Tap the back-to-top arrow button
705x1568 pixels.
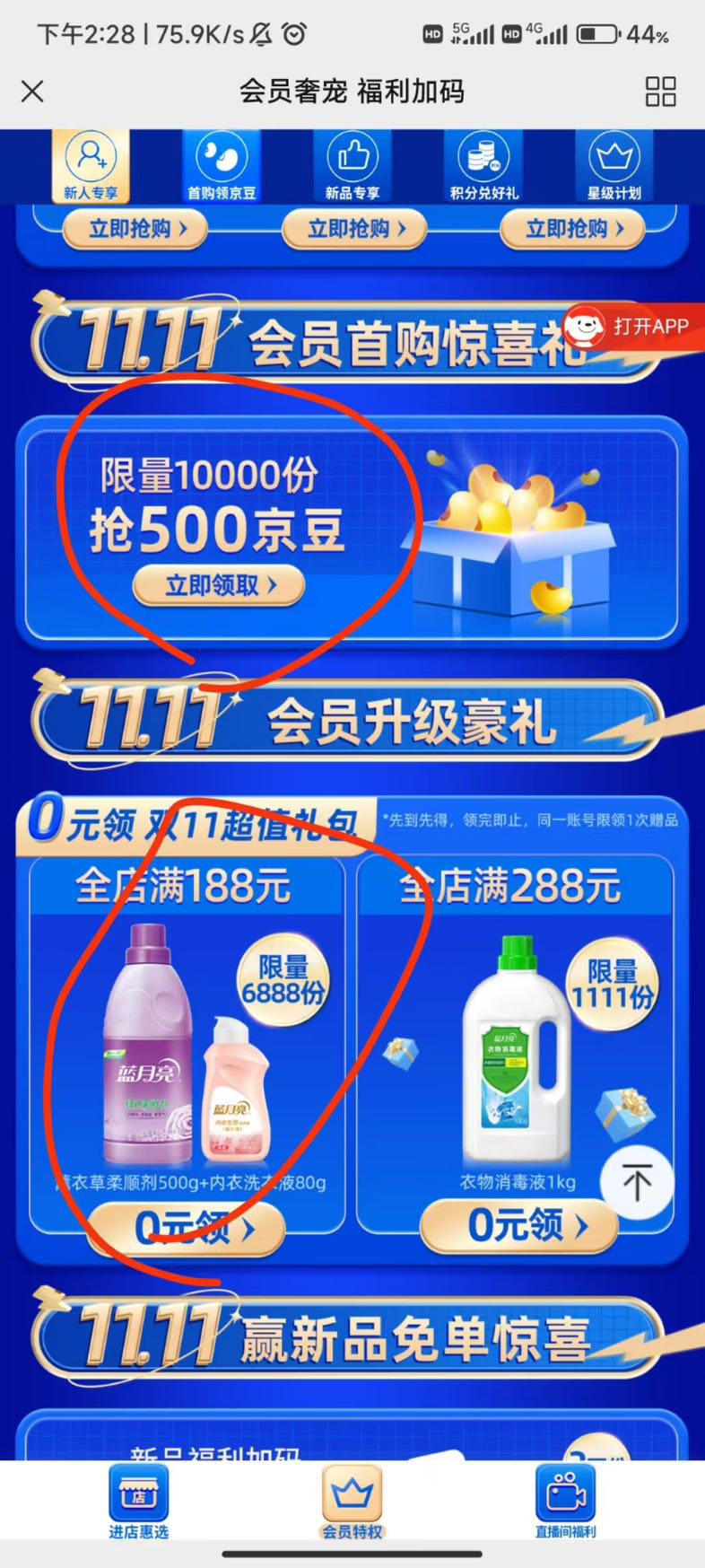tap(637, 1182)
